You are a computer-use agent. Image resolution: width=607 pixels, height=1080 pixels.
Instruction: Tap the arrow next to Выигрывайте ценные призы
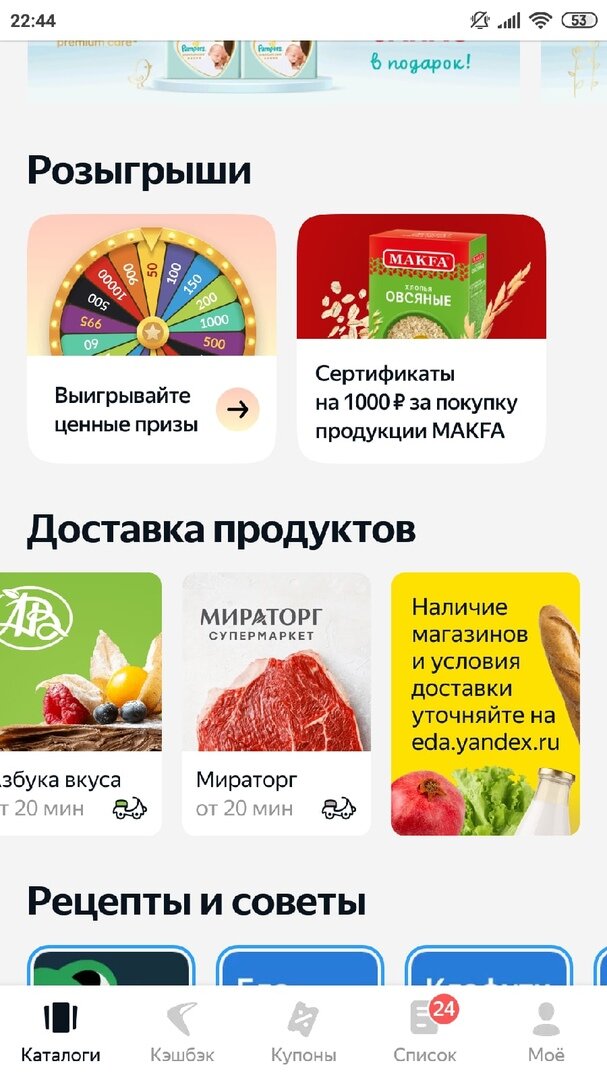[x=238, y=410]
